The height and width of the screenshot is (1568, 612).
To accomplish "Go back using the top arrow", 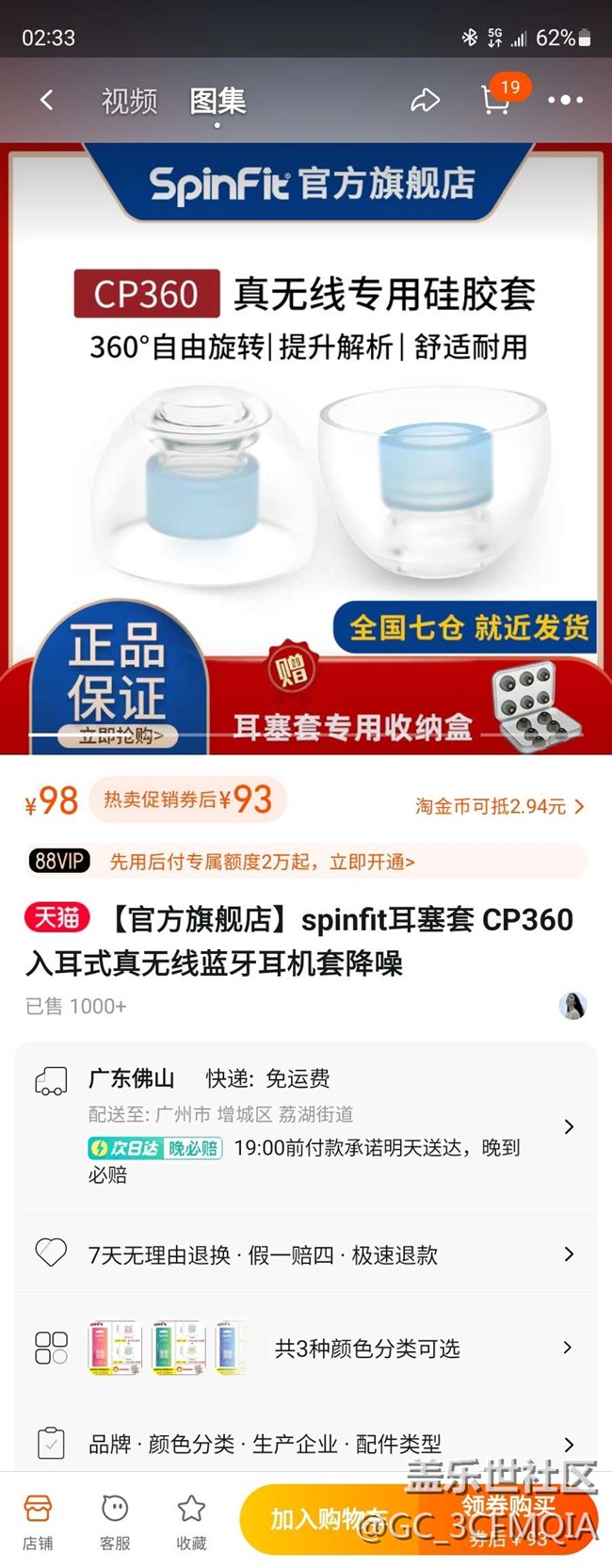I will [46, 100].
